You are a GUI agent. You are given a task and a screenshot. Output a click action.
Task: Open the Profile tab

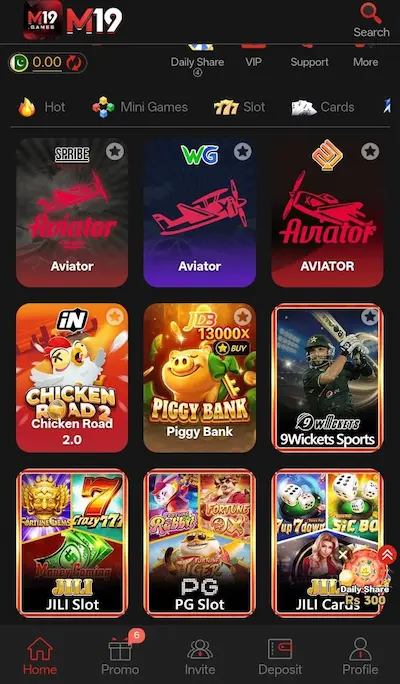(360, 656)
